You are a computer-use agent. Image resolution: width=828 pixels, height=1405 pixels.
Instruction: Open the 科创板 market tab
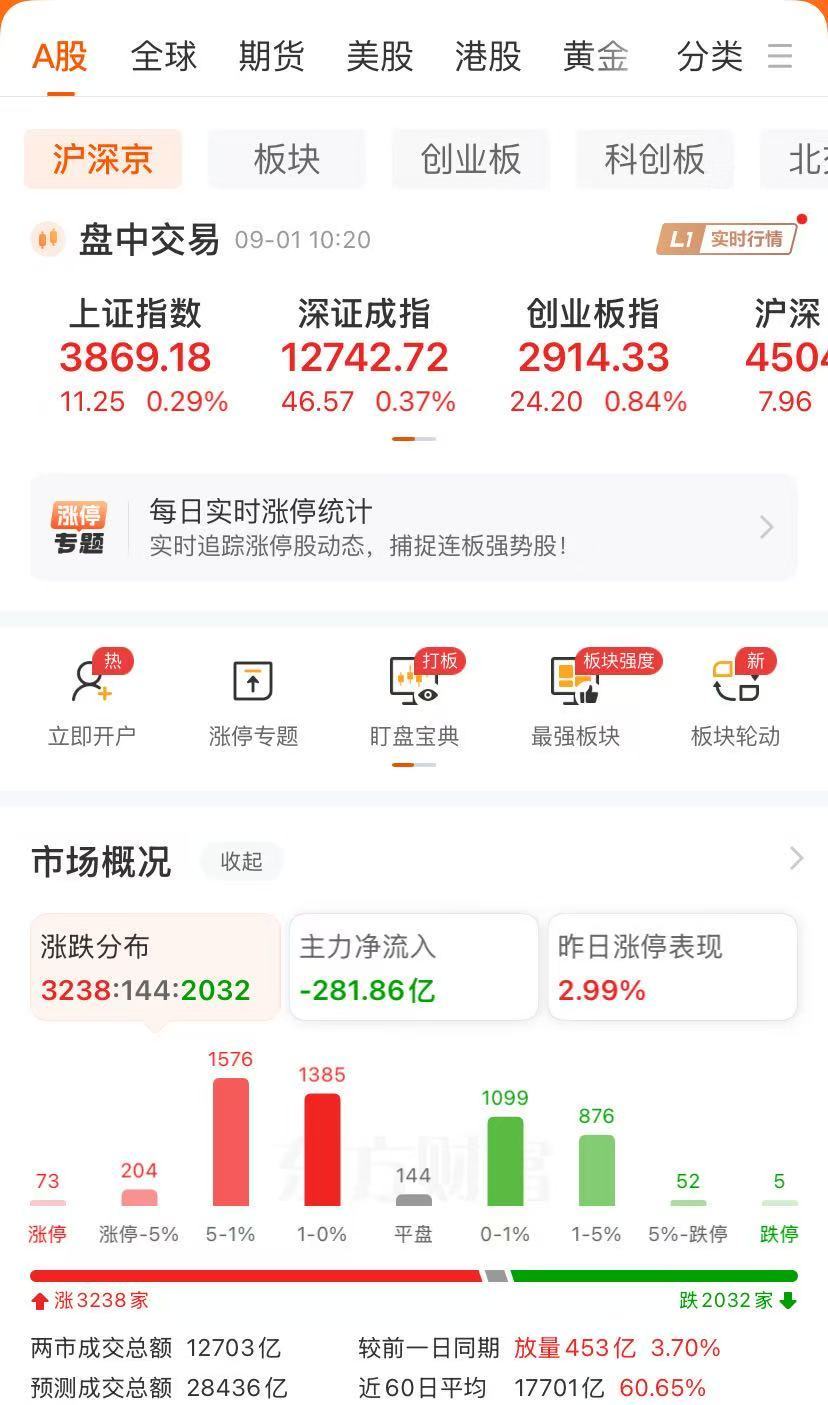[655, 158]
